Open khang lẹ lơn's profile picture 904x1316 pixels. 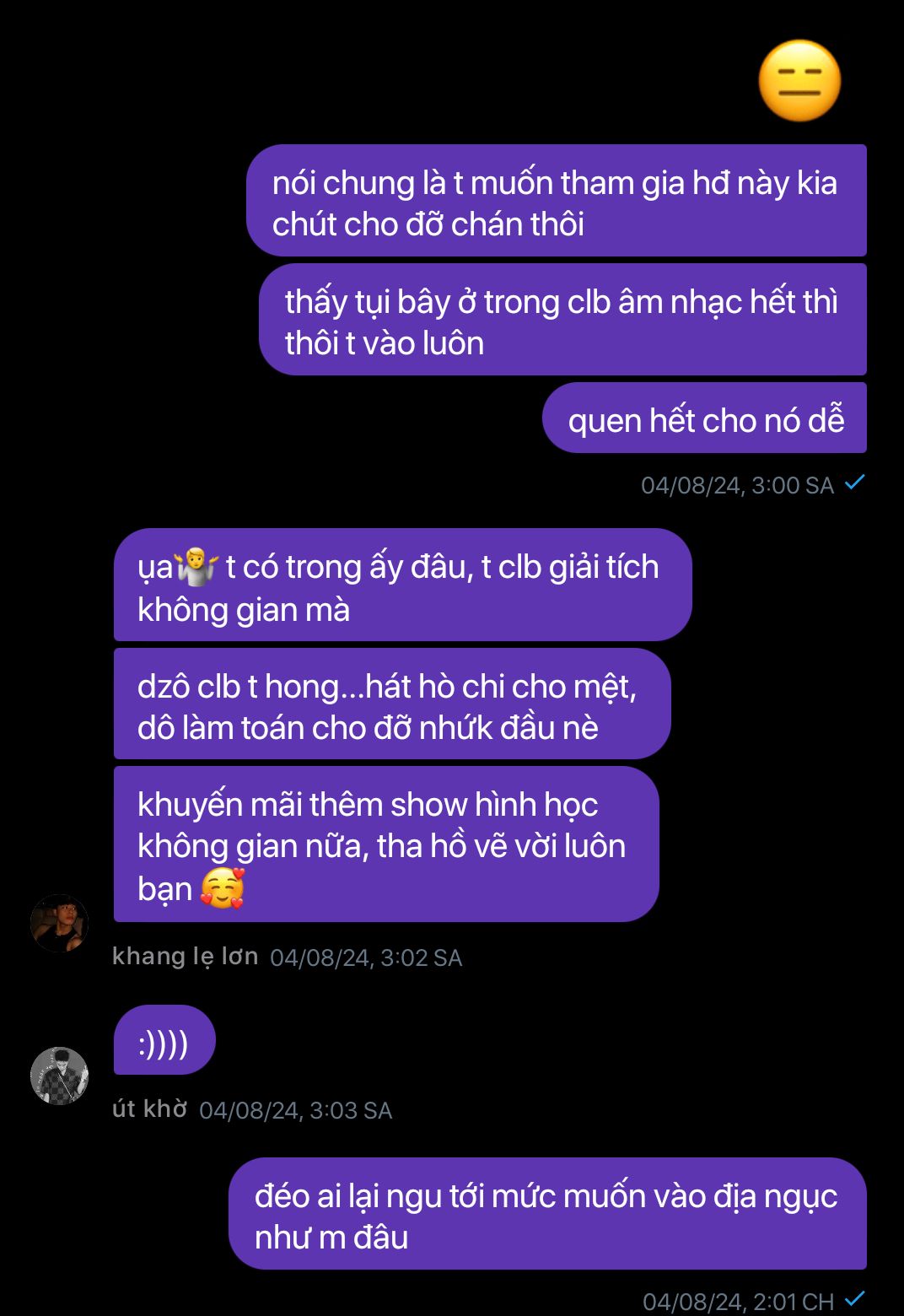(x=59, y=923)
